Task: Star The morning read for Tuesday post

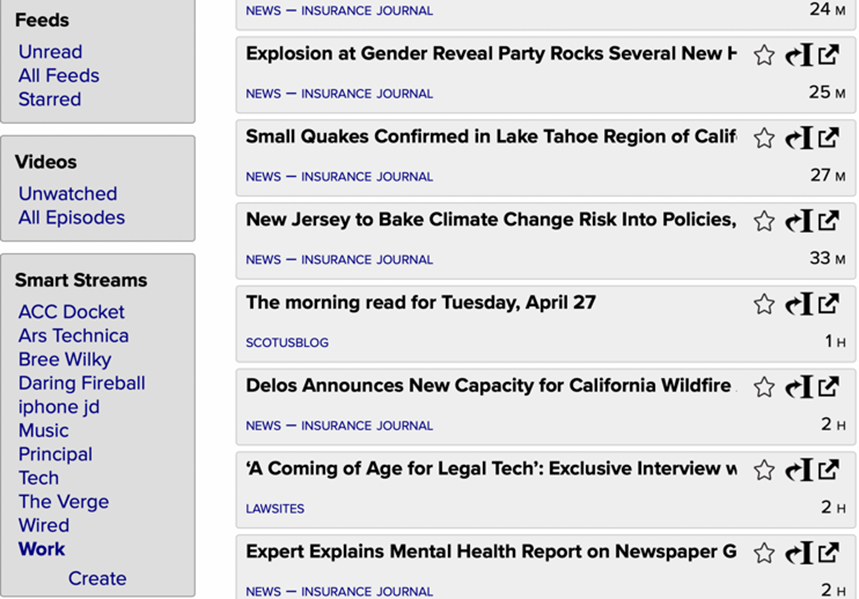Action: (764, 304)
